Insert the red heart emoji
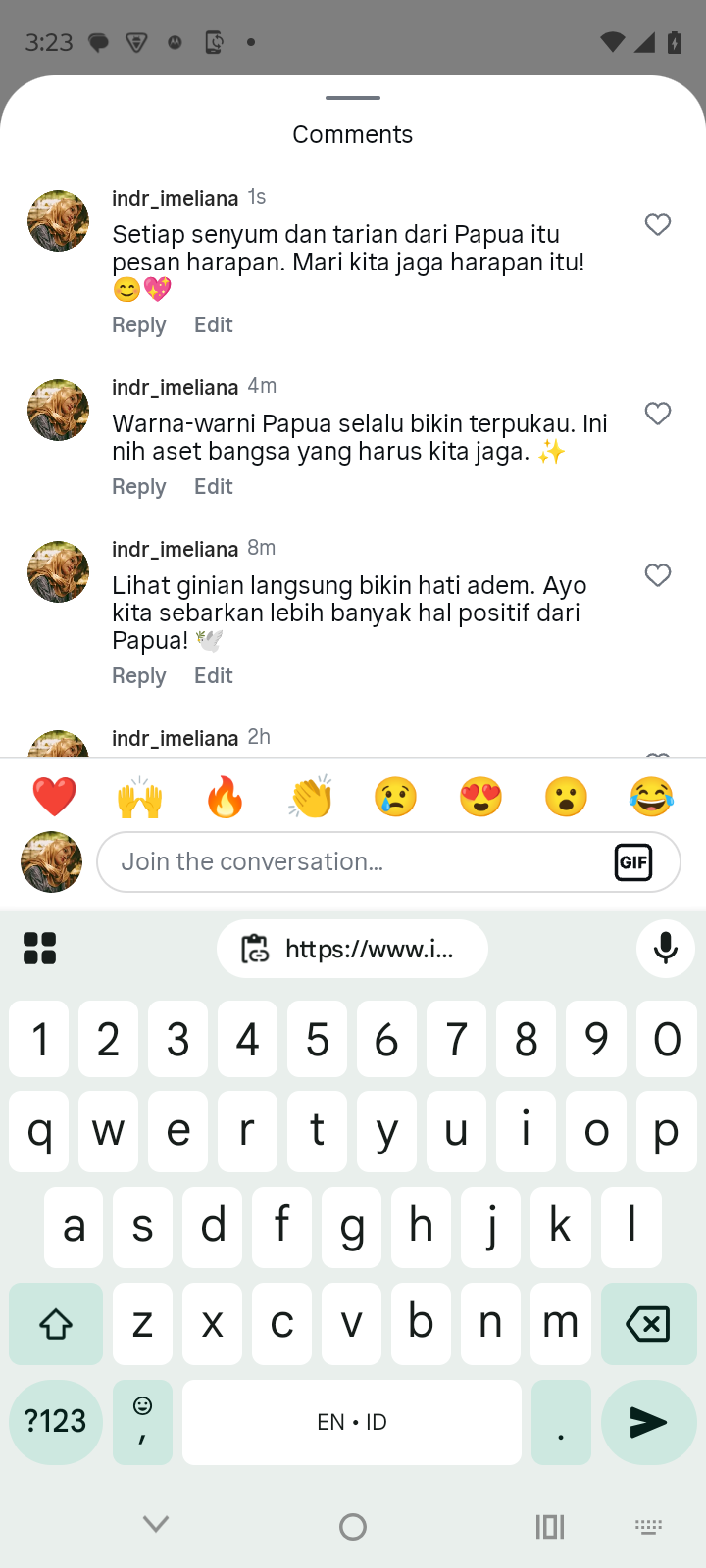Image resolution: width=706 pixels, height=1568 pixels. (55, 797)
